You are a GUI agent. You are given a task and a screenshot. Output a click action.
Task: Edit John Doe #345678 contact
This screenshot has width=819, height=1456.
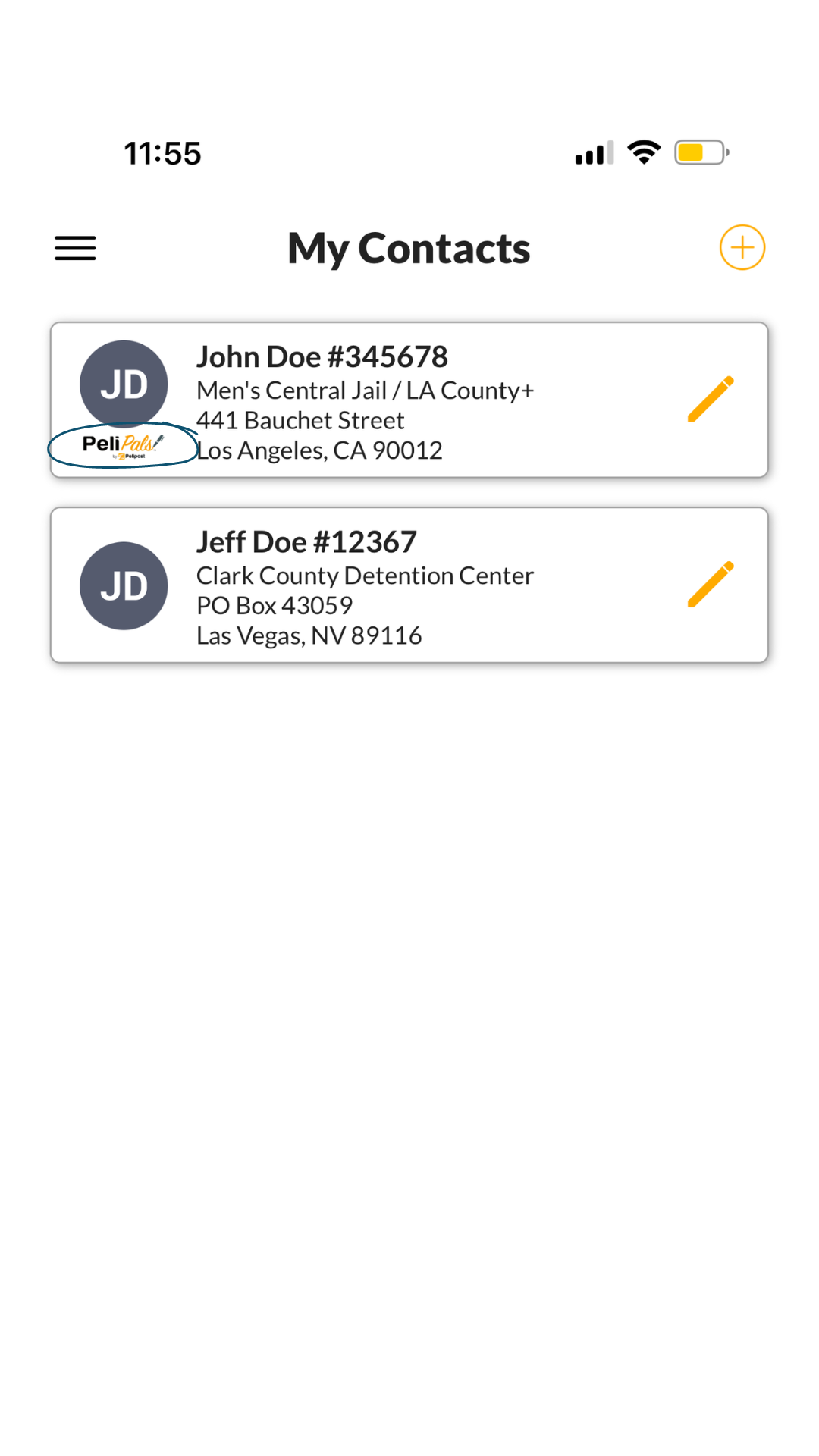click(711, 399)
